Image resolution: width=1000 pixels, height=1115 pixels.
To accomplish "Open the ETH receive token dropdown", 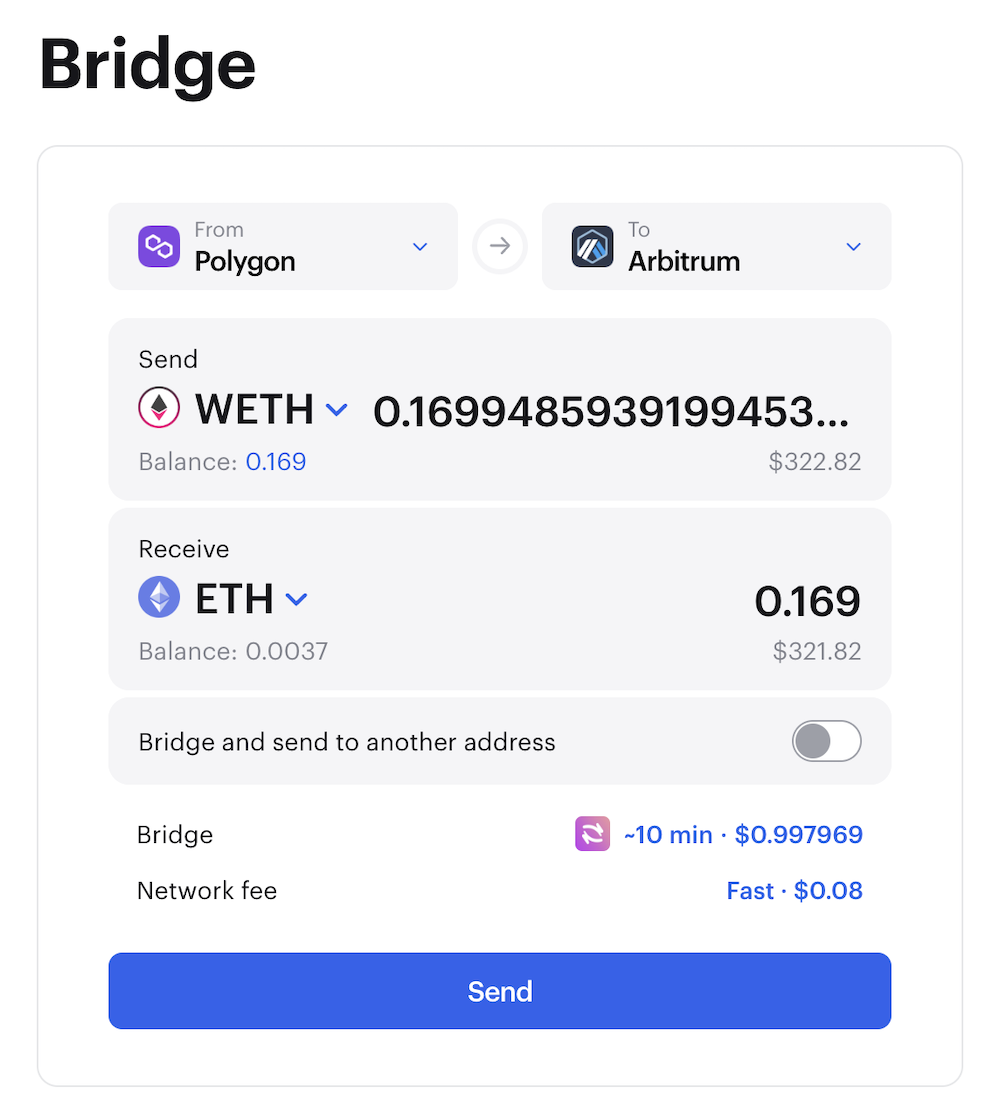I will tap(296, 598).
